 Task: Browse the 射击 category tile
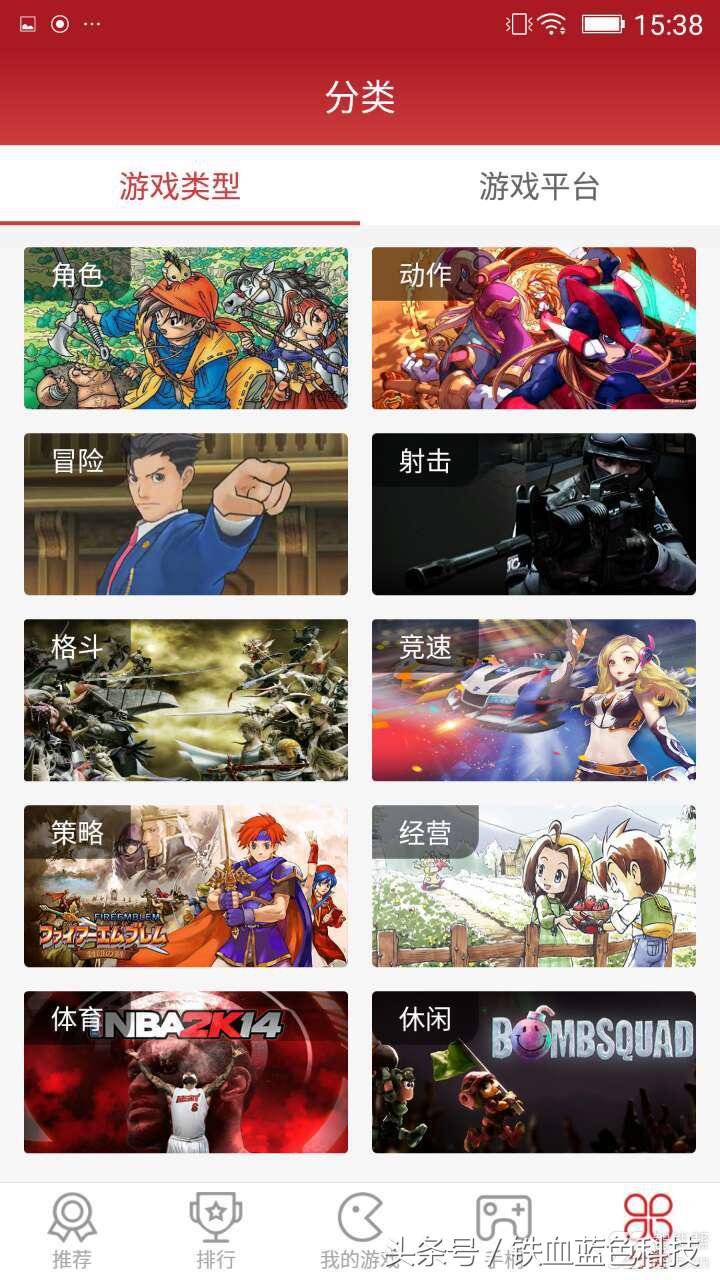534,514
